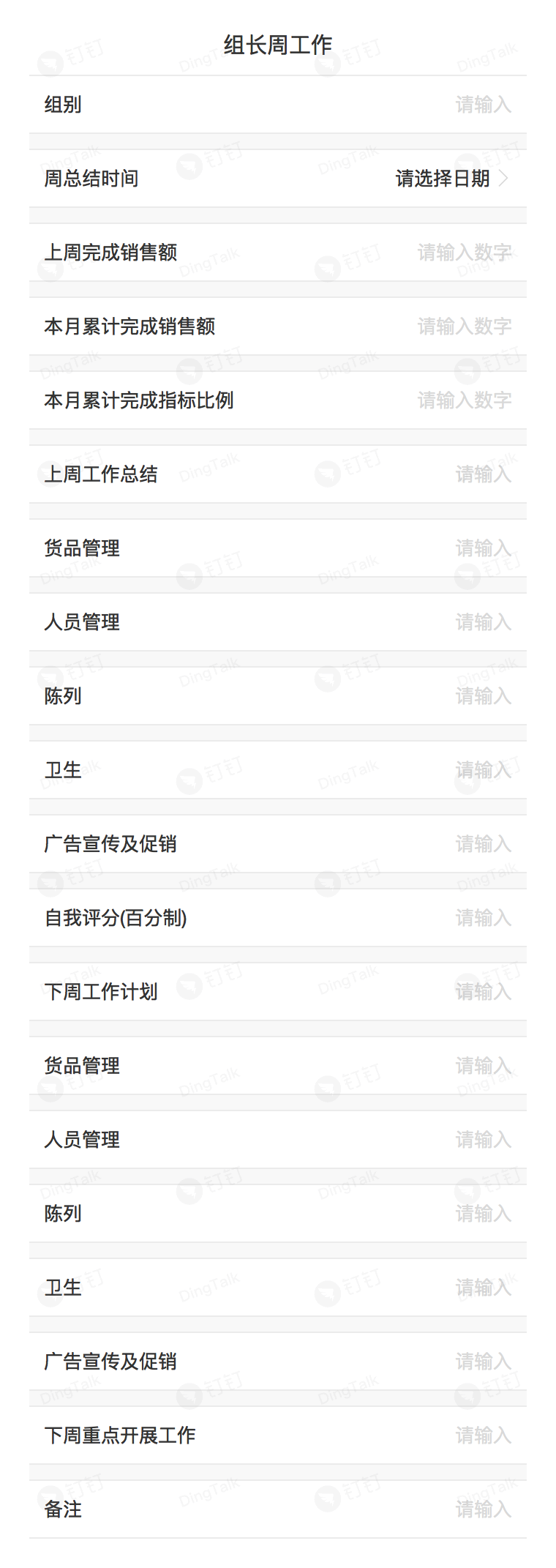Select the 本月累计完成销售额 number field
Viewport: 556px width, 1568px height.
[x=464, y=326]
